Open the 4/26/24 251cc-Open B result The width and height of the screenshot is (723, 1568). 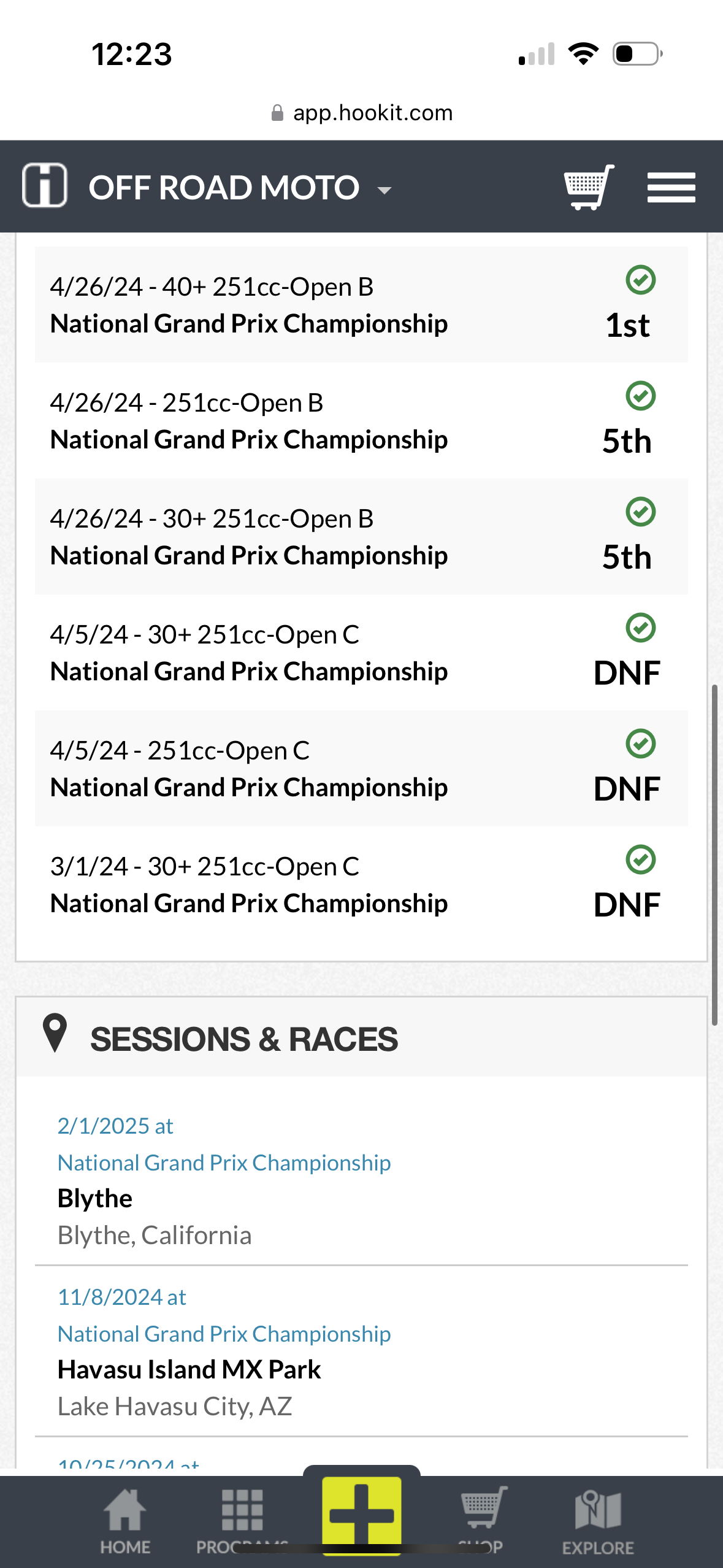[361, 421]
